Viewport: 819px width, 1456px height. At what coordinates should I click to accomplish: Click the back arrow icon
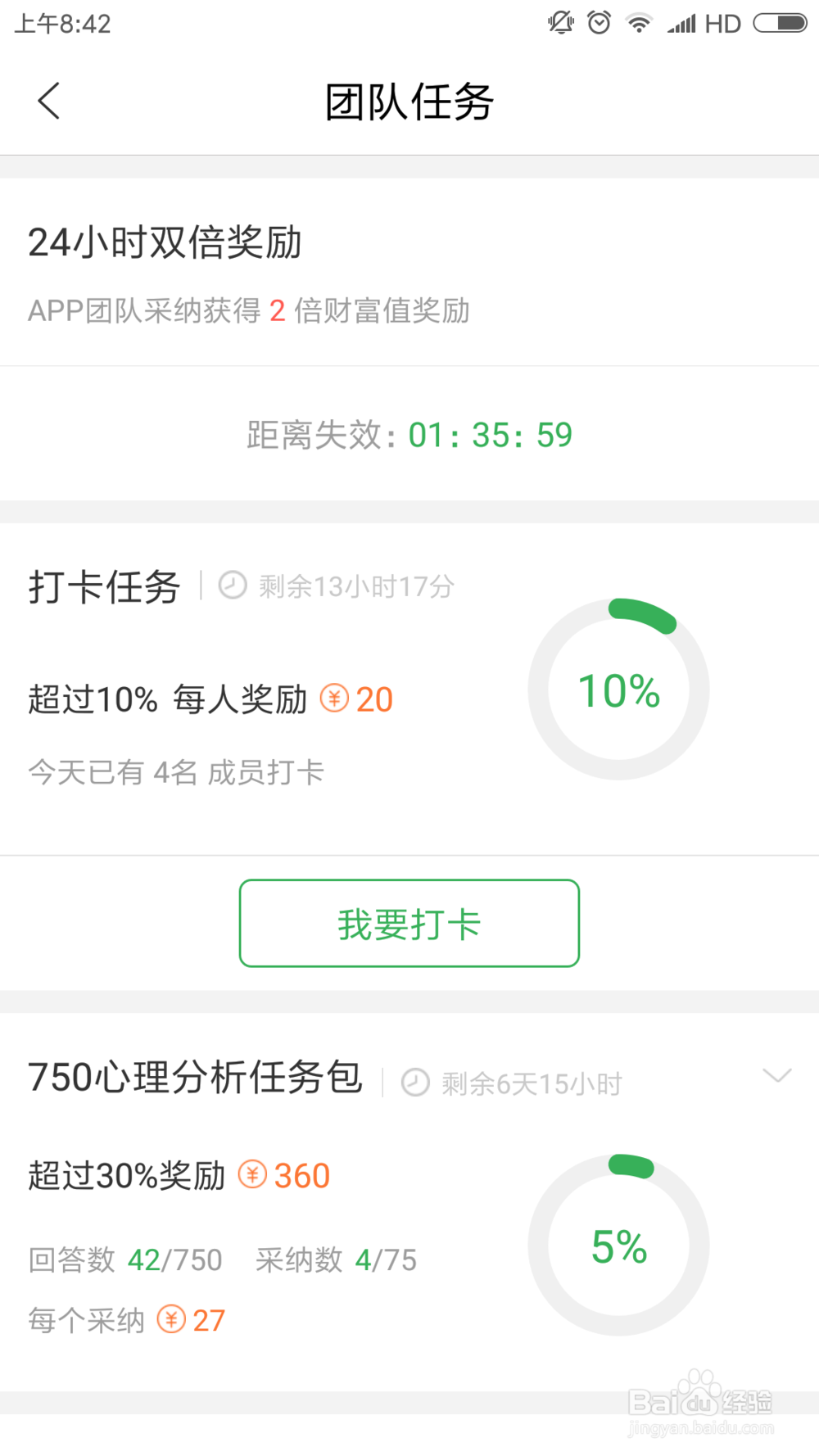point(48,100)
